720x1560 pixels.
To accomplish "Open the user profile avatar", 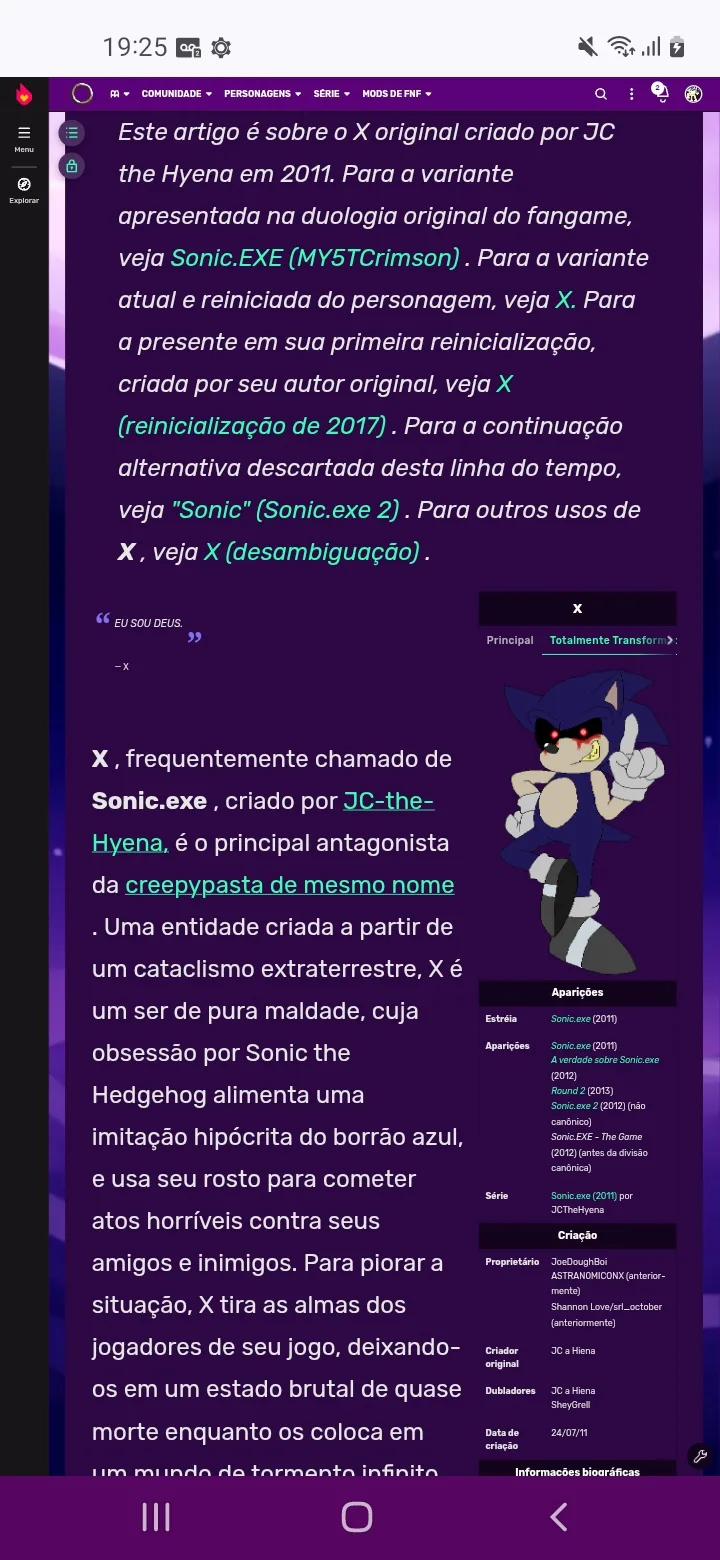I will pyautogui.click(x=693, y=94).
